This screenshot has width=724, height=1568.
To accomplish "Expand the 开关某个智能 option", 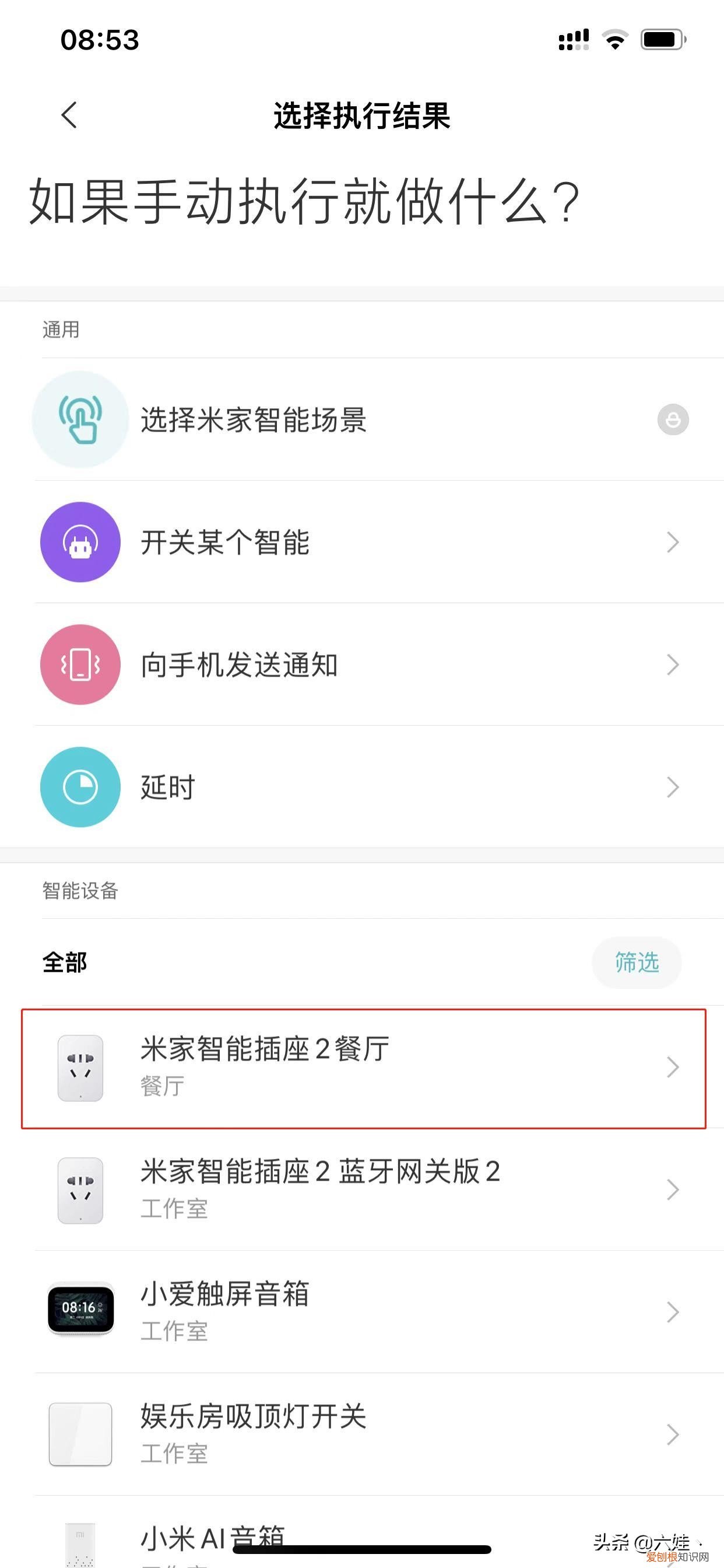I will (x=673, y=542).
